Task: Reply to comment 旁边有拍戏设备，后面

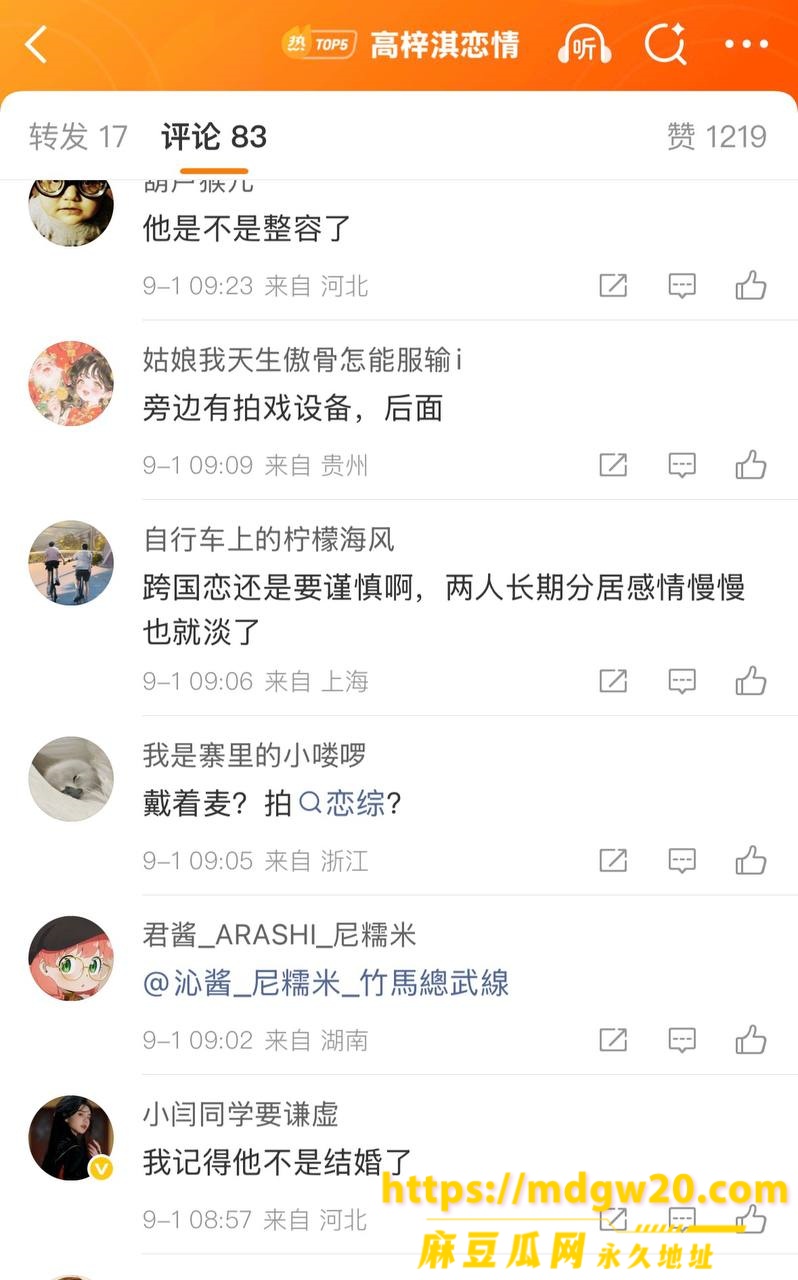Action: (682, 465)
